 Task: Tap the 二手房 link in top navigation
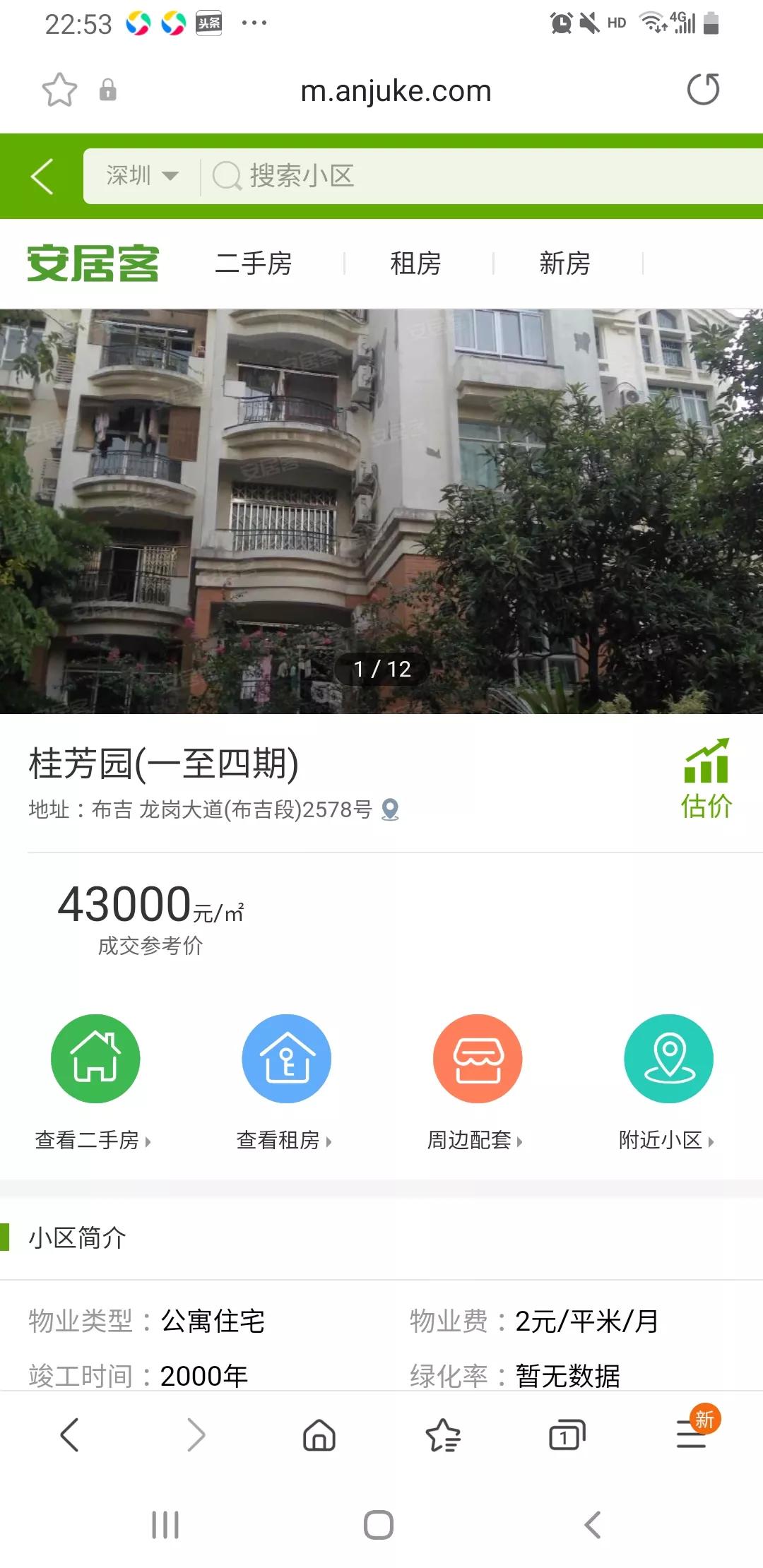pos(255,263)
